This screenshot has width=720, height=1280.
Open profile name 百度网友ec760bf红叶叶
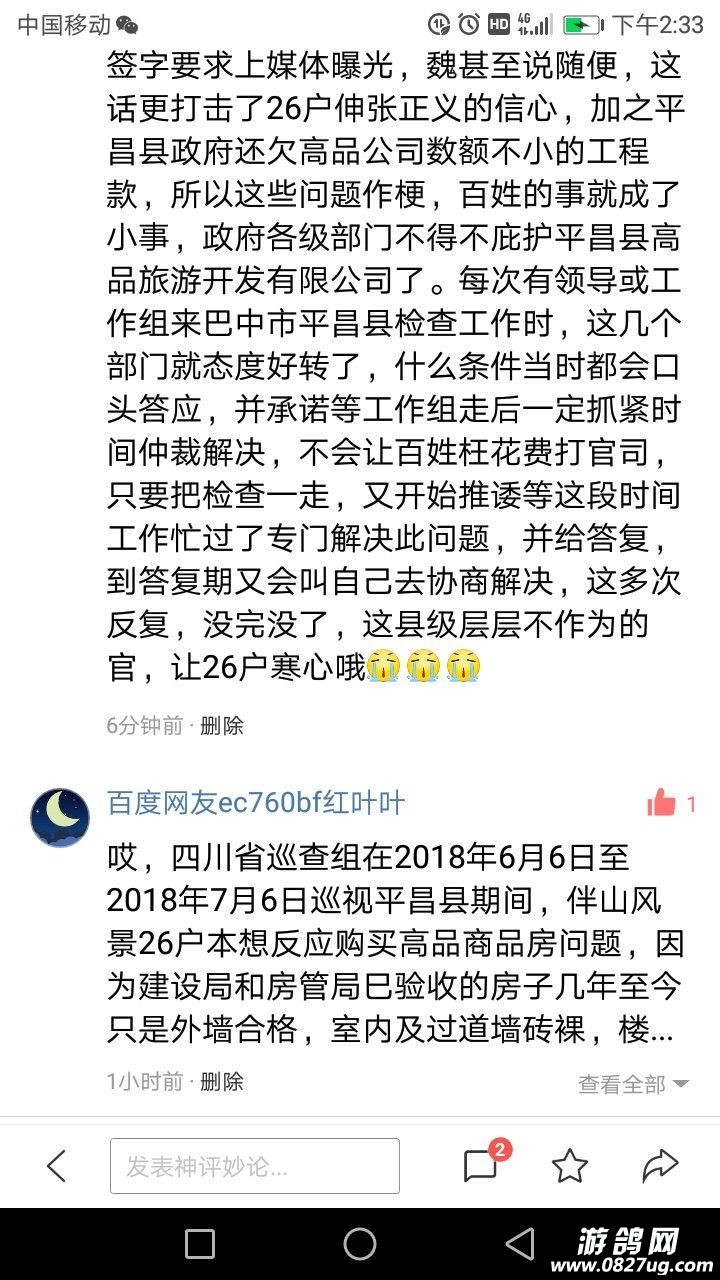[256, 803]
